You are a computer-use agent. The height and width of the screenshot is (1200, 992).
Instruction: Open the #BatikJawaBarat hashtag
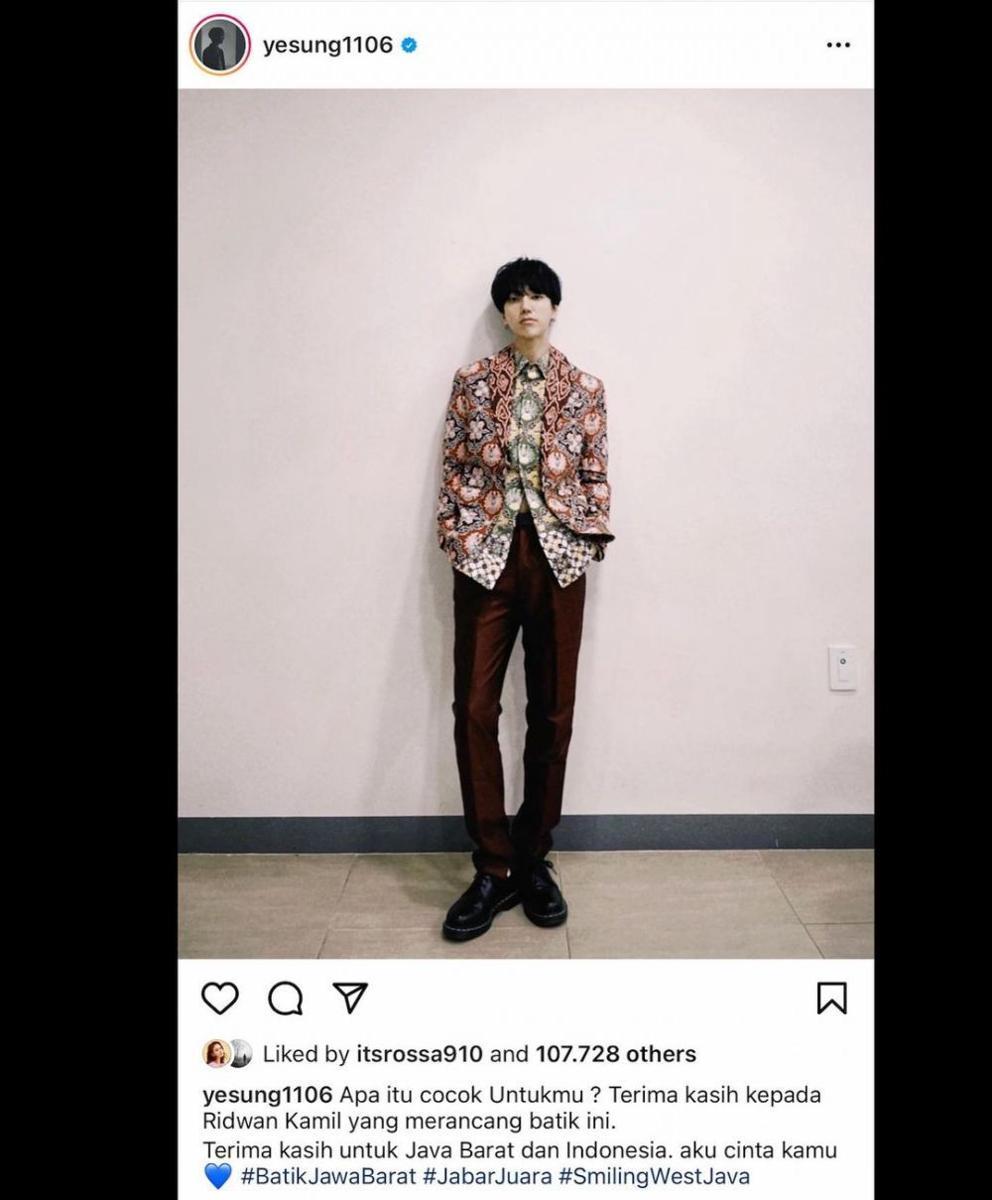327,1177
